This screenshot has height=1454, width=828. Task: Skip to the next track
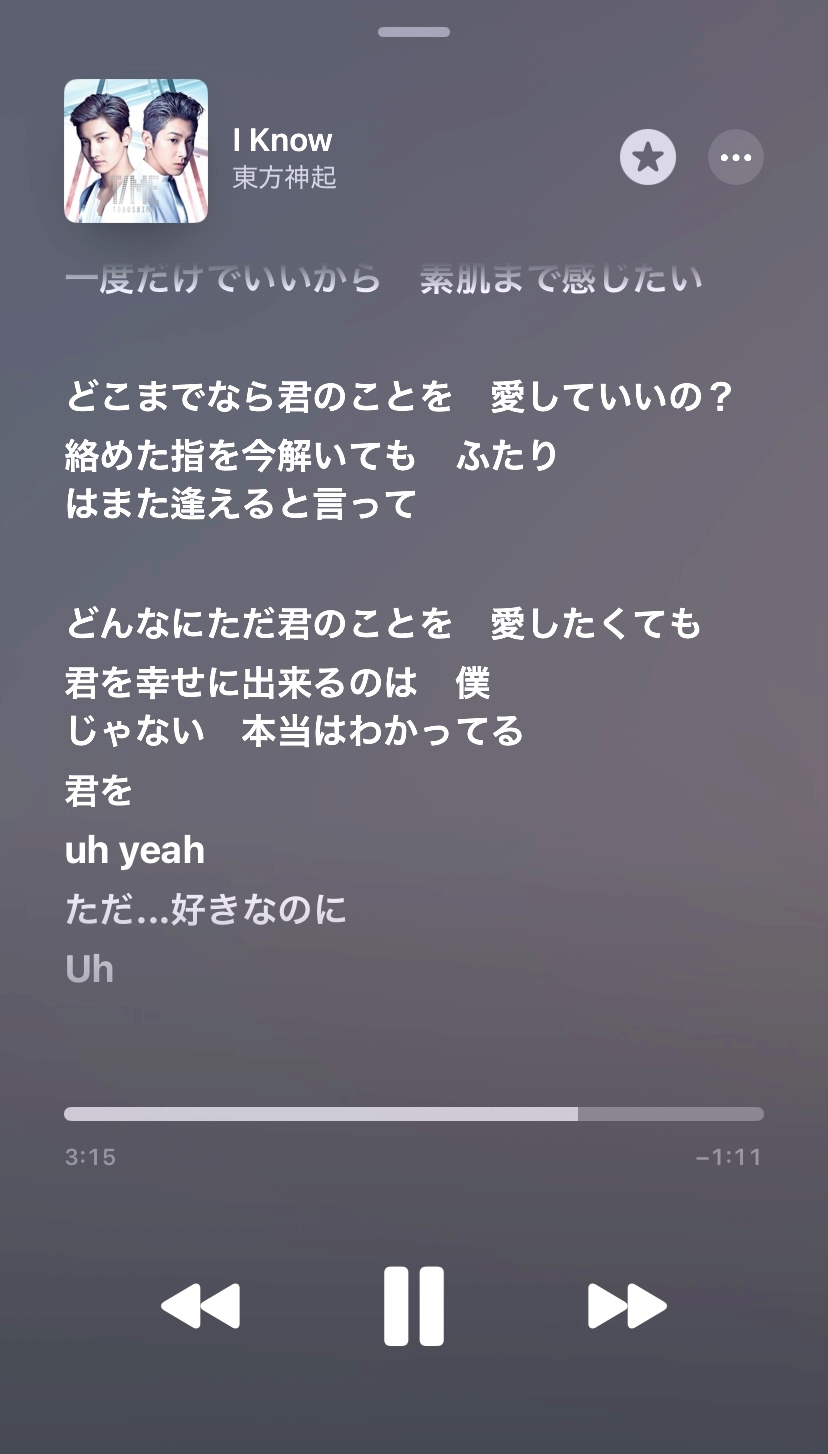627,1306
